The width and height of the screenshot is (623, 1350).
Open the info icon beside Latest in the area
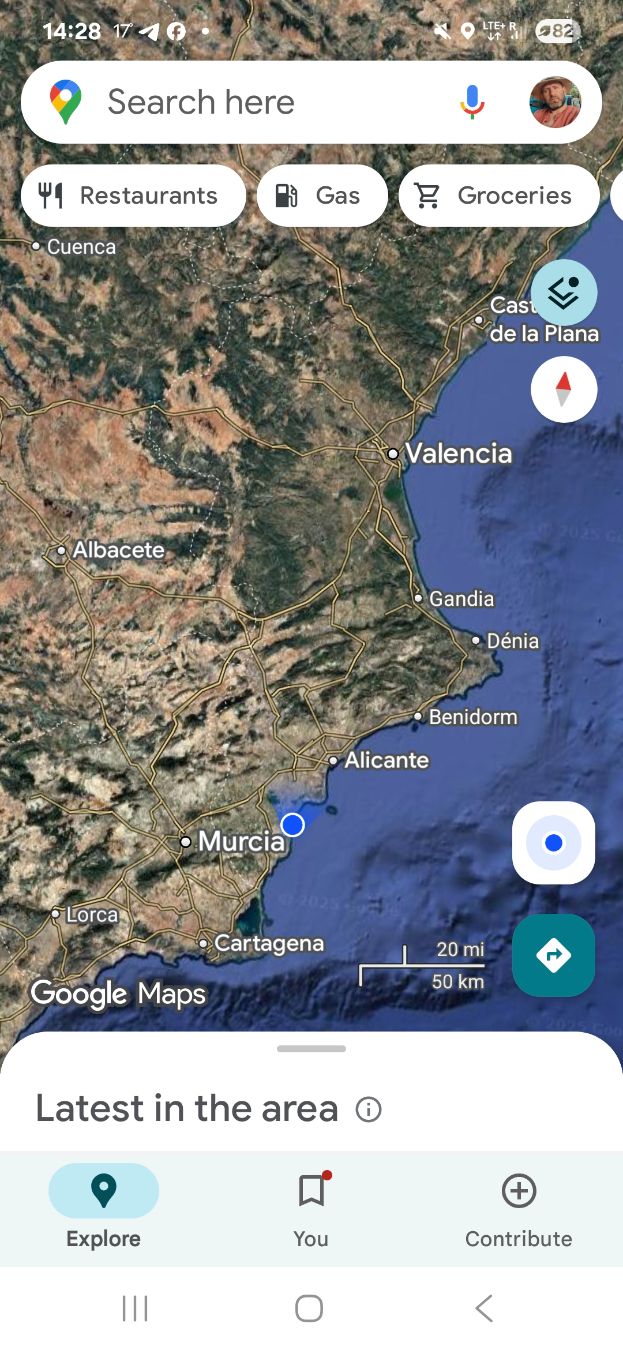pos(369,1110)
